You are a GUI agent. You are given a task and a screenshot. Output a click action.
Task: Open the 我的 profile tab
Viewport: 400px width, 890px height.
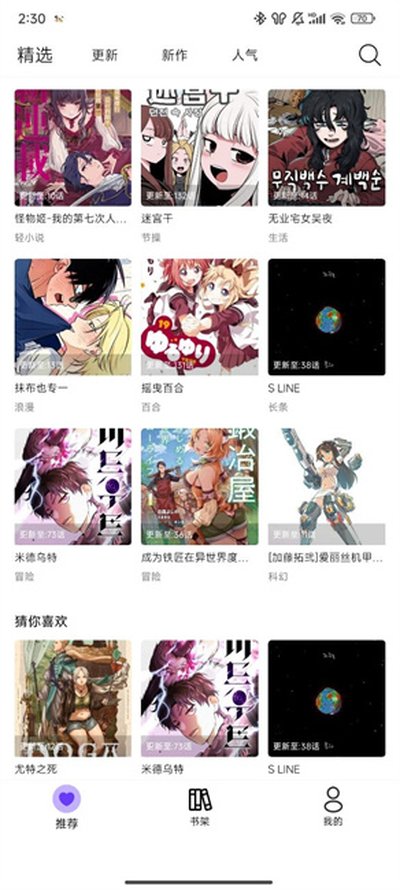click(x=333, y=807)
